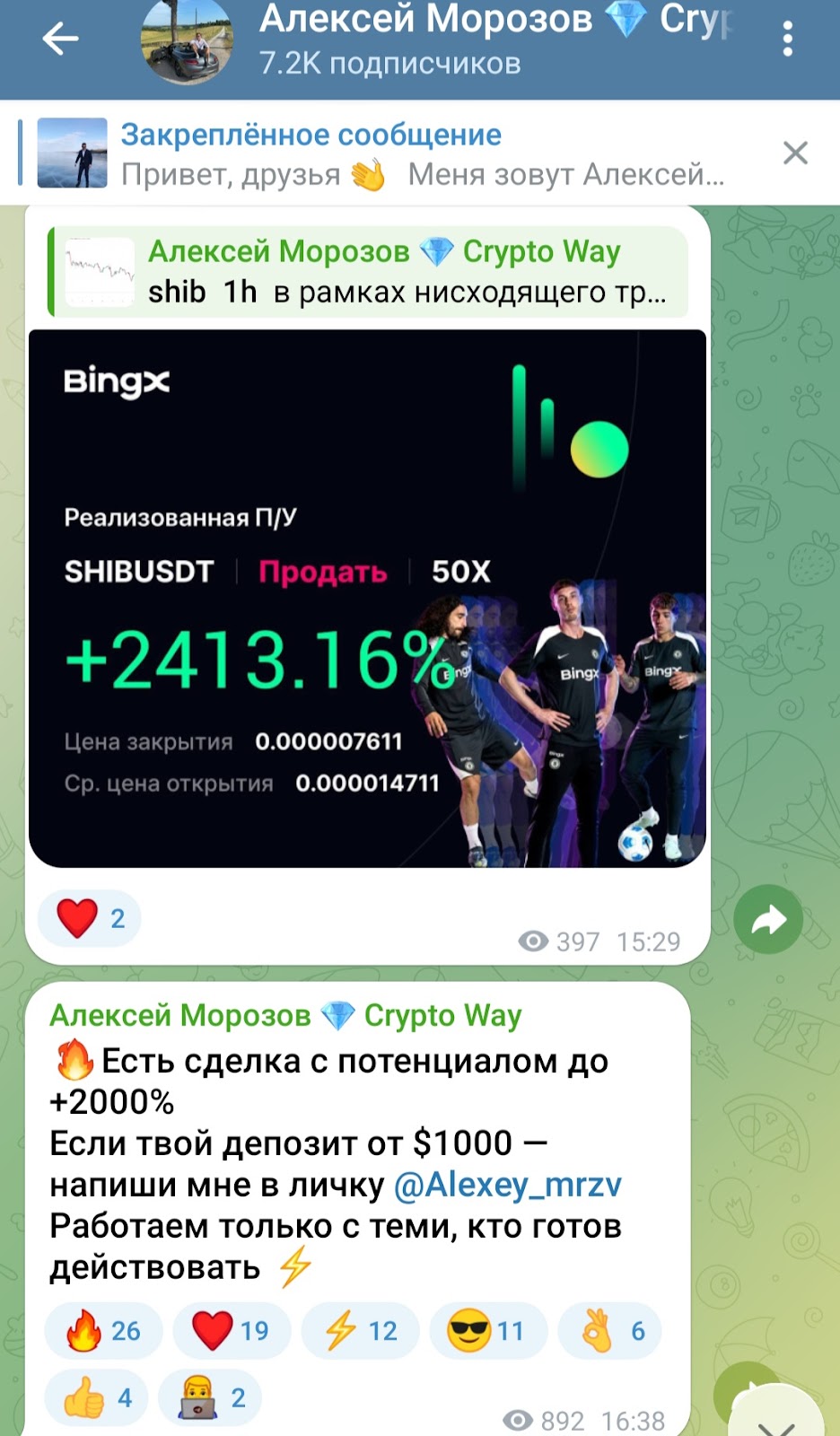
Task: React with thumbs up showing 4
Action: tap(98, 1397)
